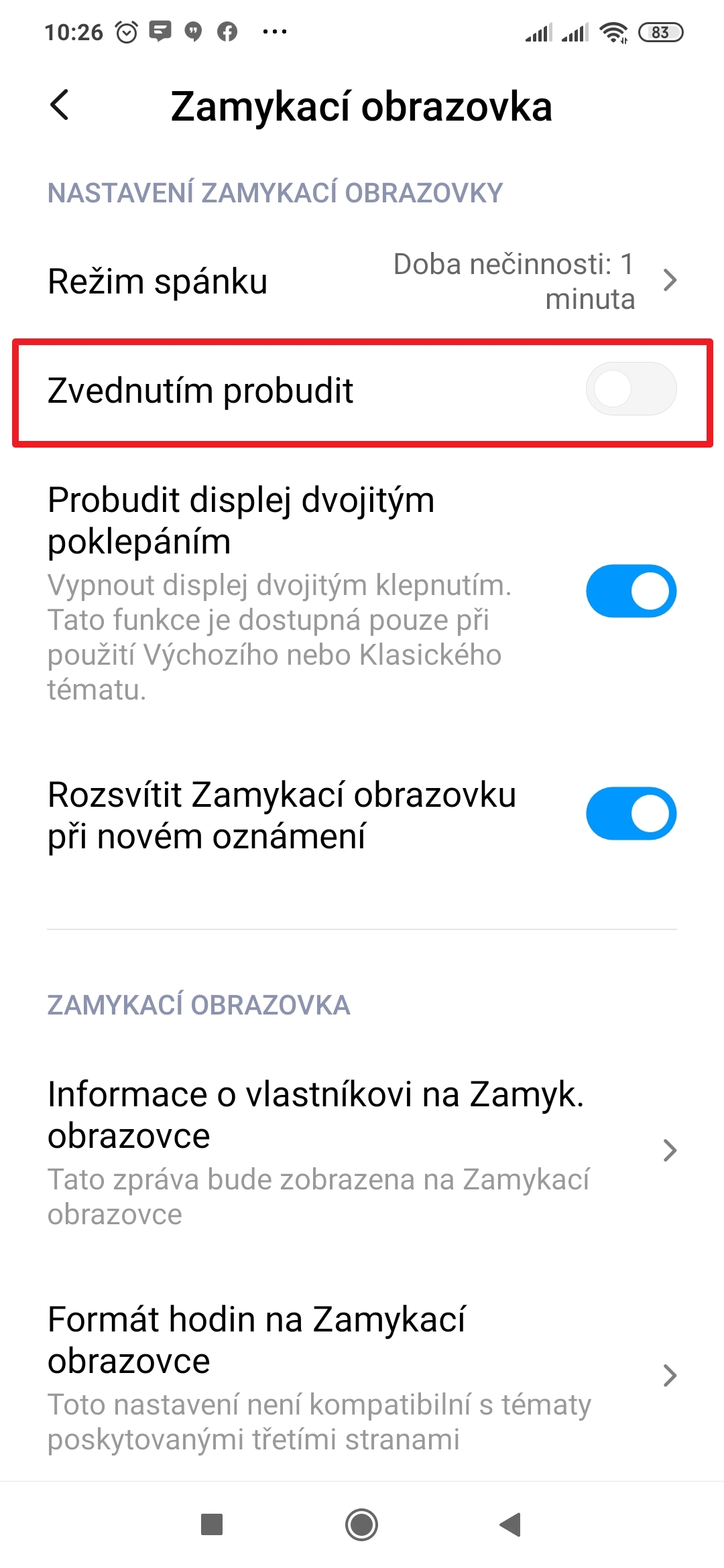Image resolution: width=724 pixels, height=1568 pixels.
Task: Open recent apps with square button
Action: coord(212,1525)
